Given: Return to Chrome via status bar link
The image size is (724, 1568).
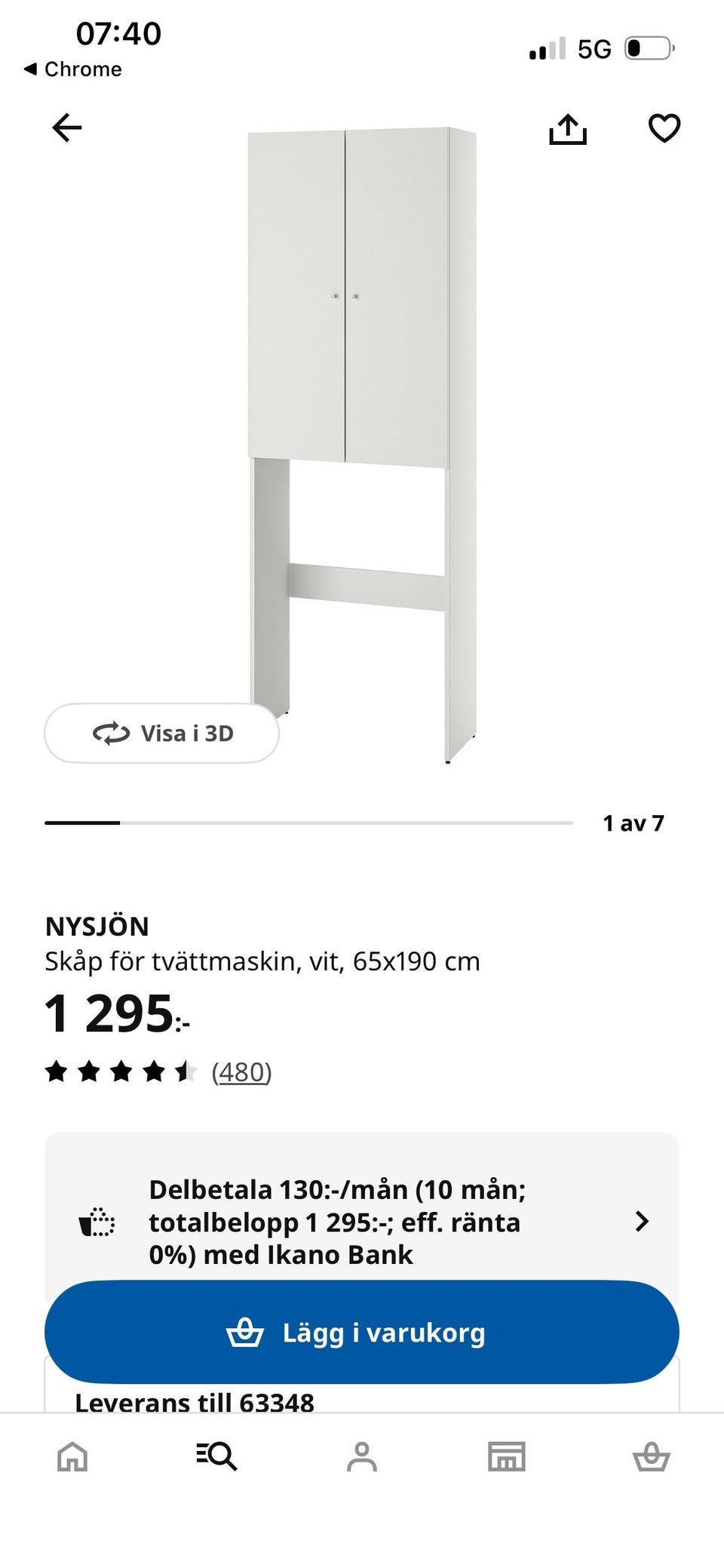Looking at the screenshot, I should 73,69.
